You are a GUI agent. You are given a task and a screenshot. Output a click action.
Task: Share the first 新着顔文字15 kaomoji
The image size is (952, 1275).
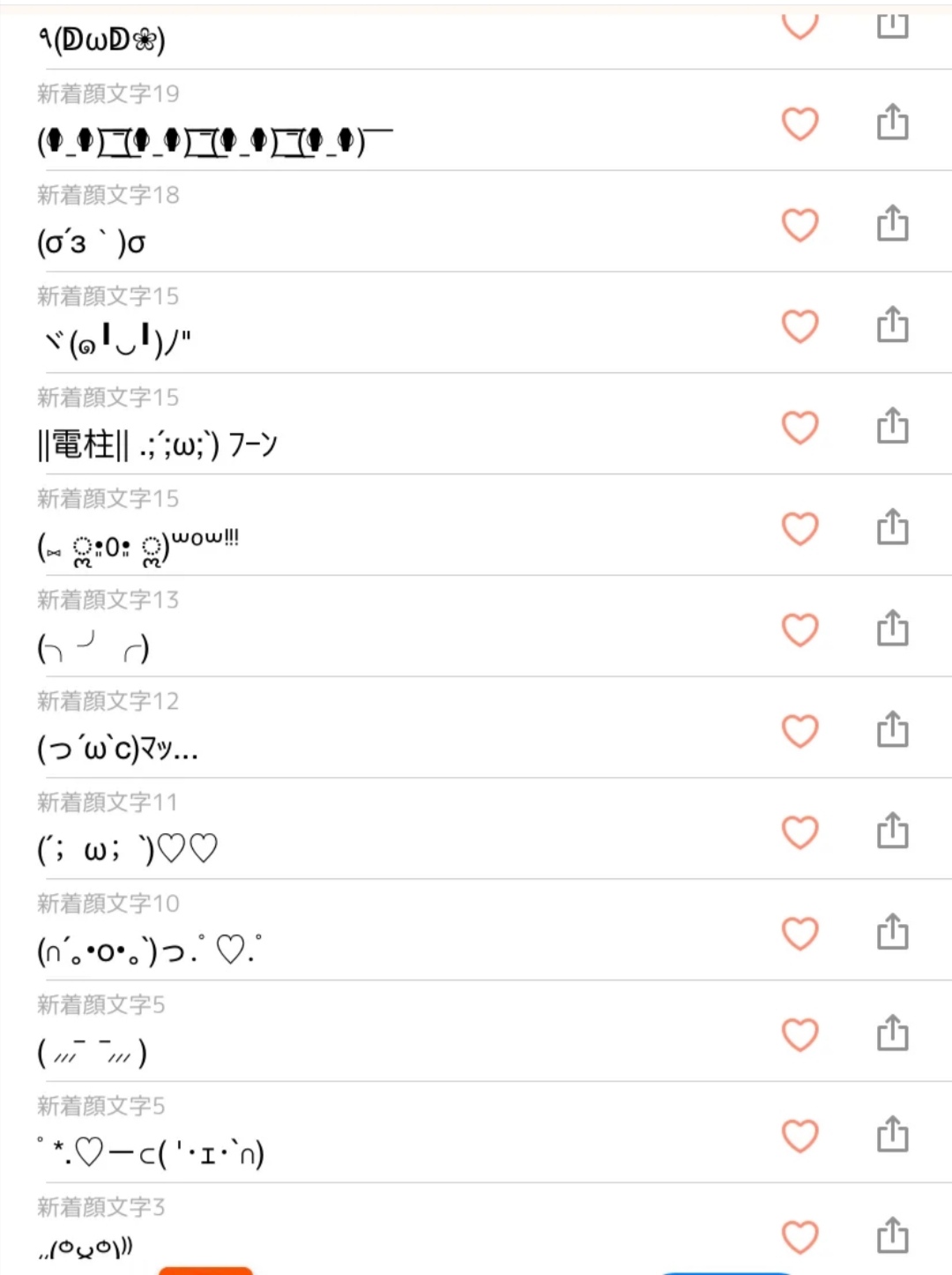pos(894,325)
